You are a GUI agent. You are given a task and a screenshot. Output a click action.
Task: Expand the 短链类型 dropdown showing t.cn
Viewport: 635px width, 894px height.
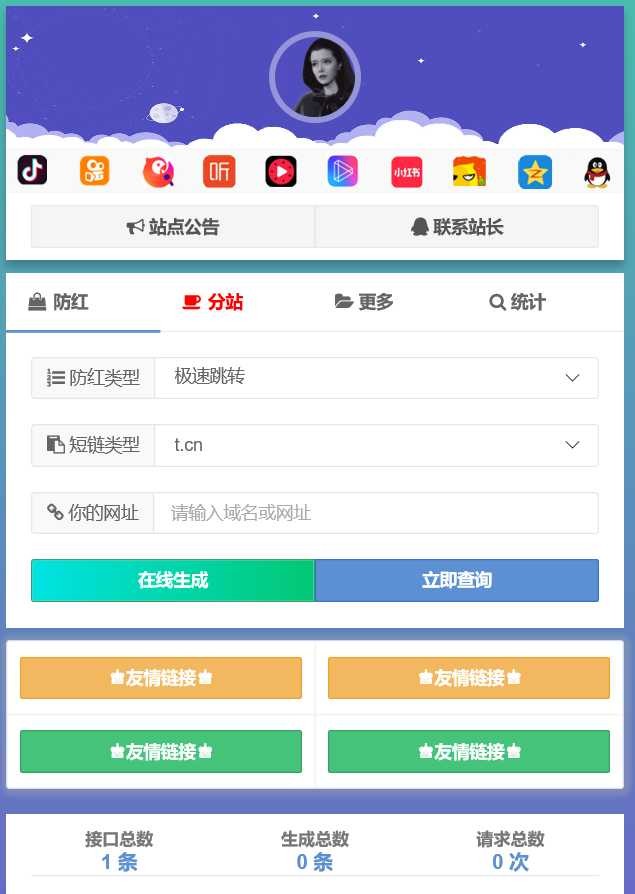(x=376, y=445)
